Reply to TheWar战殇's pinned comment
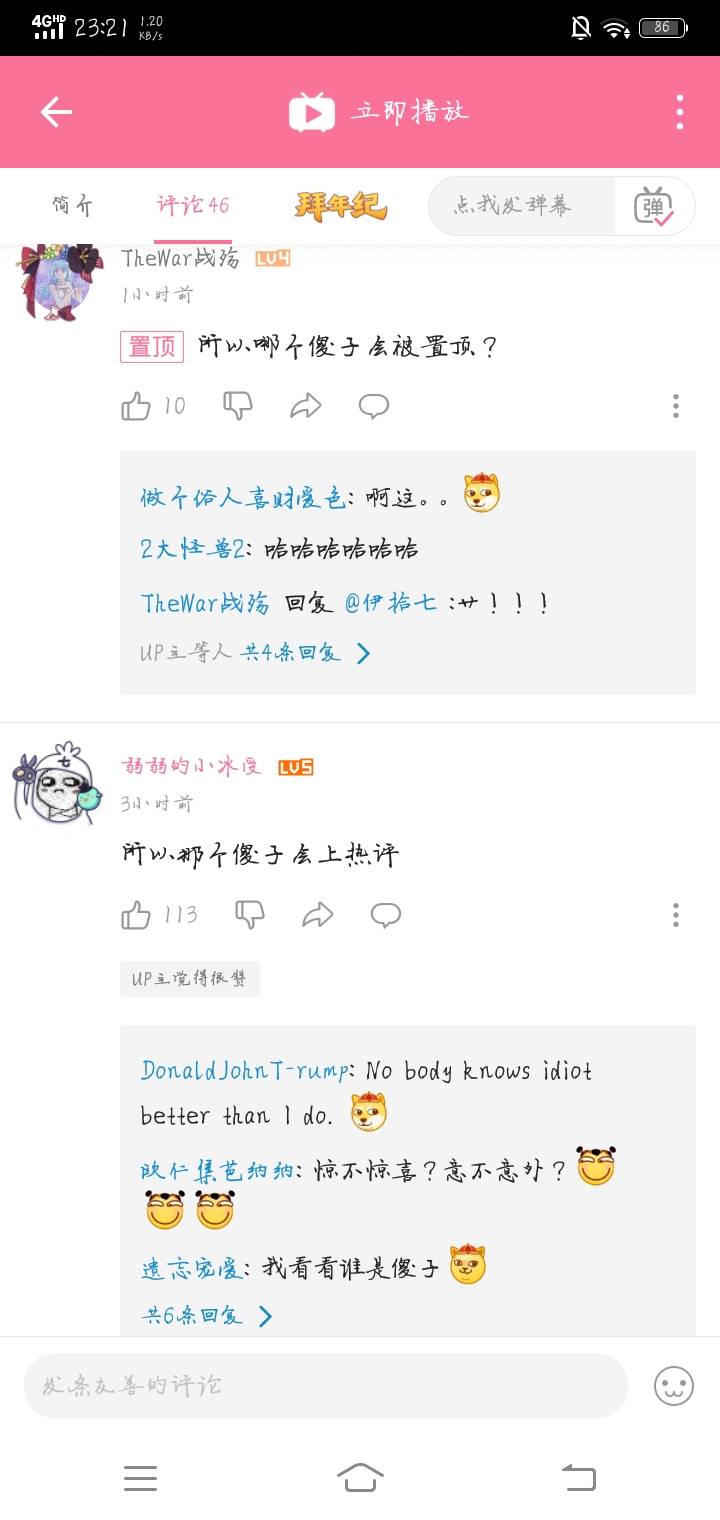 coord(374,406)
